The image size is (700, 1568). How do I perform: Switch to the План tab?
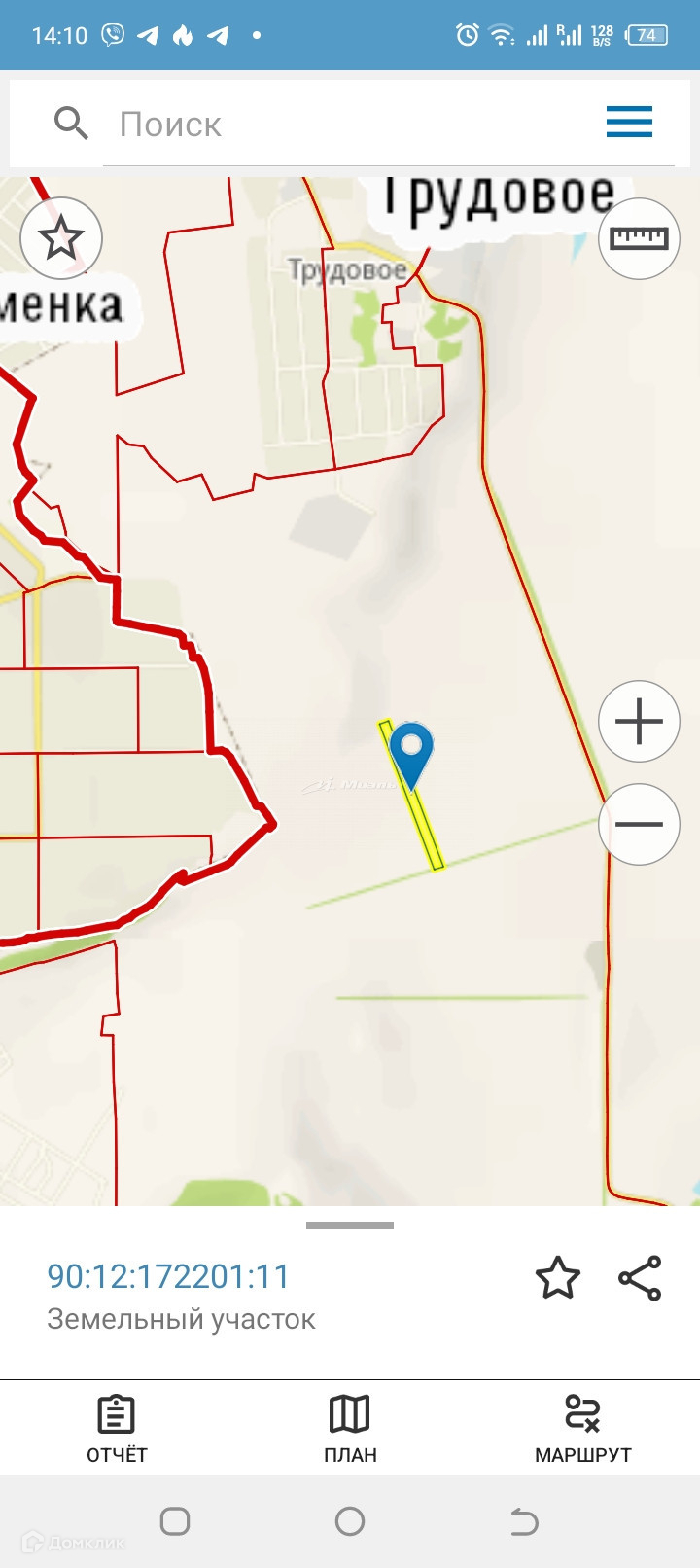pyautogui.click(x=350, y=1428)
